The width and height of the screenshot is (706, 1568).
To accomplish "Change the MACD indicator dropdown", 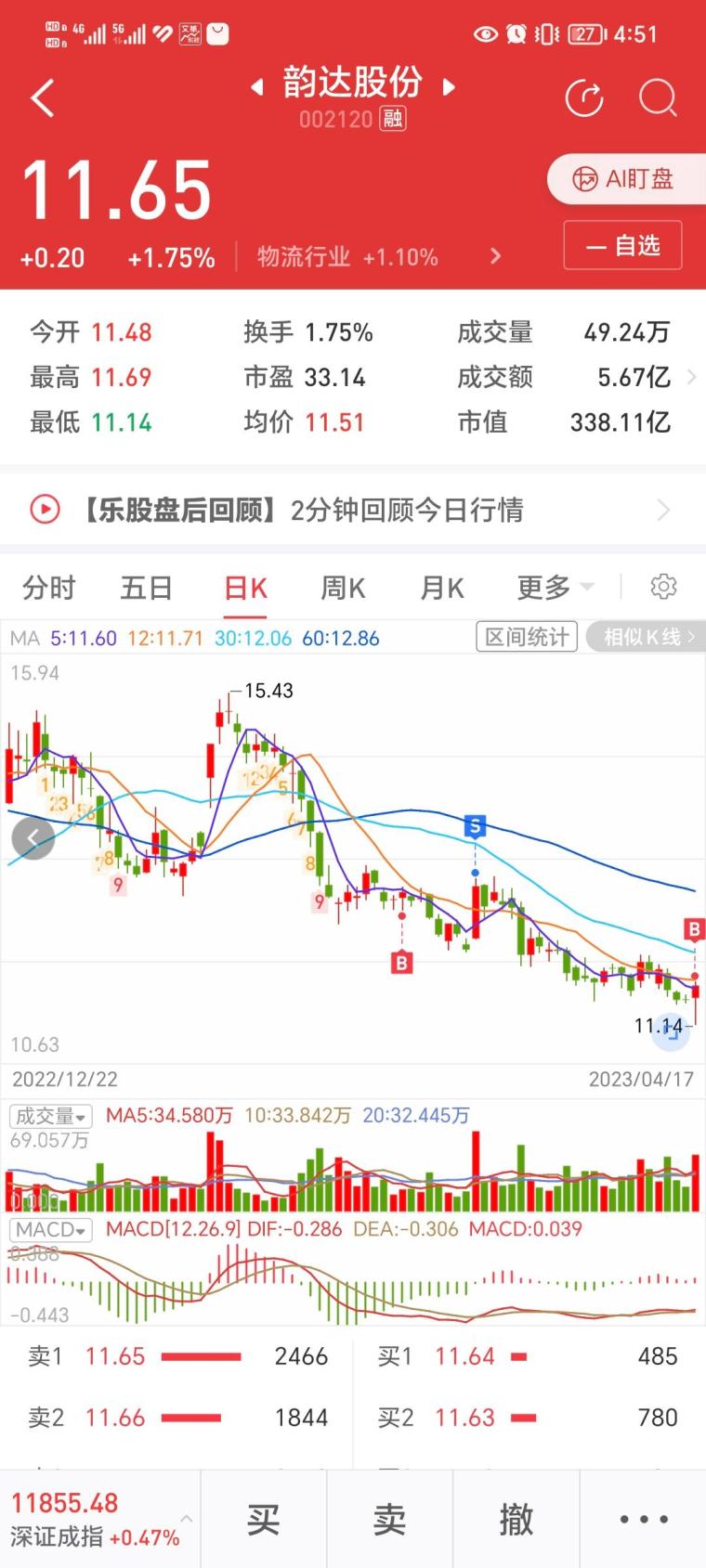I will (50, 1229).
